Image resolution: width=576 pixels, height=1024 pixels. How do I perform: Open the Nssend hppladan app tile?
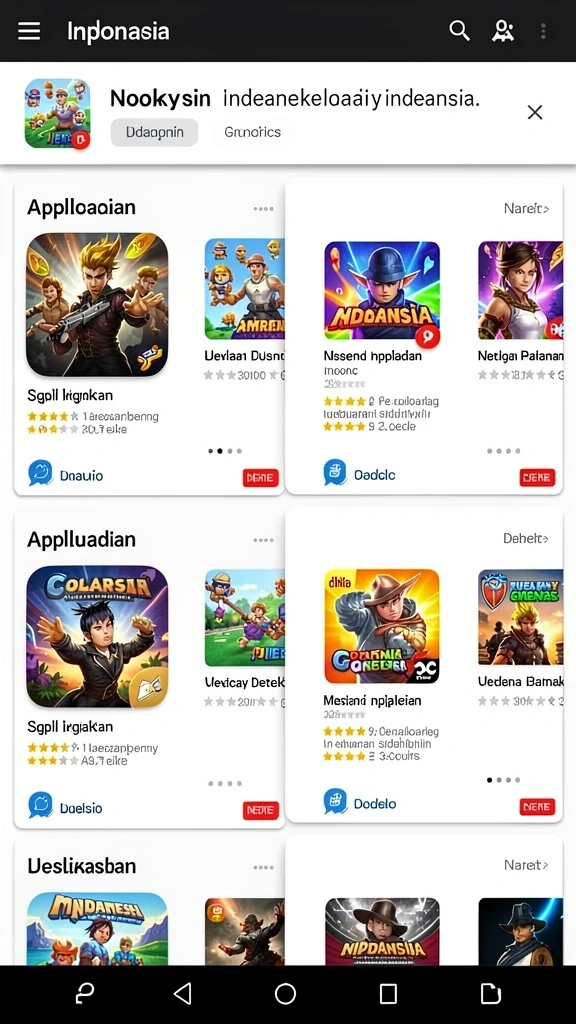pyautogui.click(x=382, y=299)
